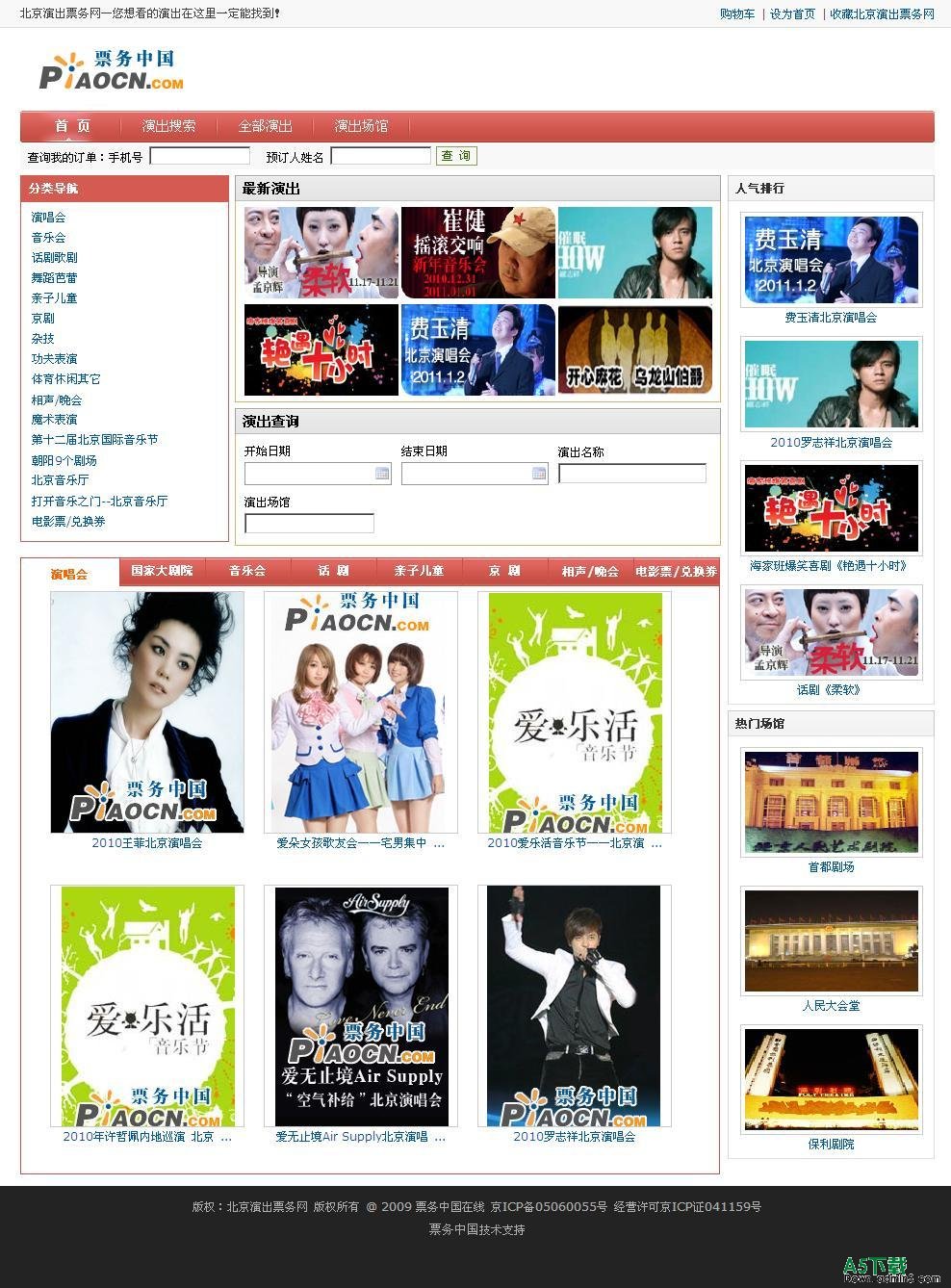Open 费玉清北京演唱会 in 人气排行
Screen dimensions: 951x1288
[831, 260]
